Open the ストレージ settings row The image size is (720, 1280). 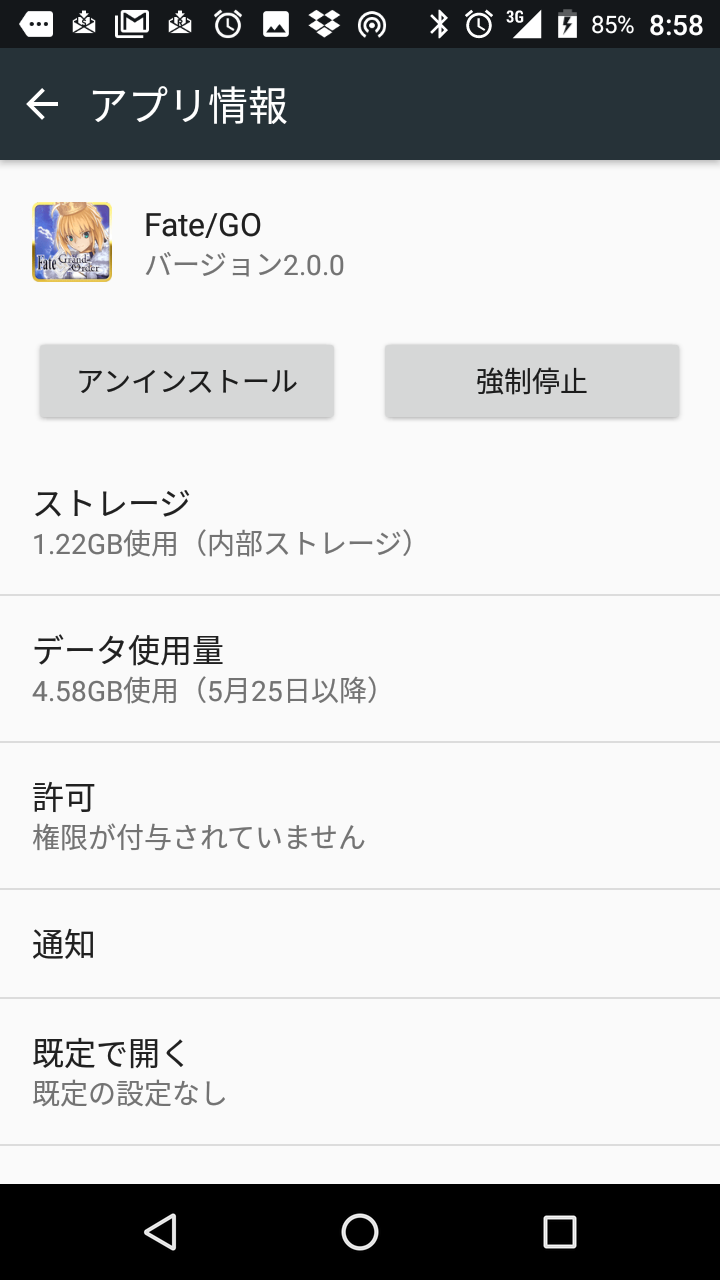click(x=360, y=522)
